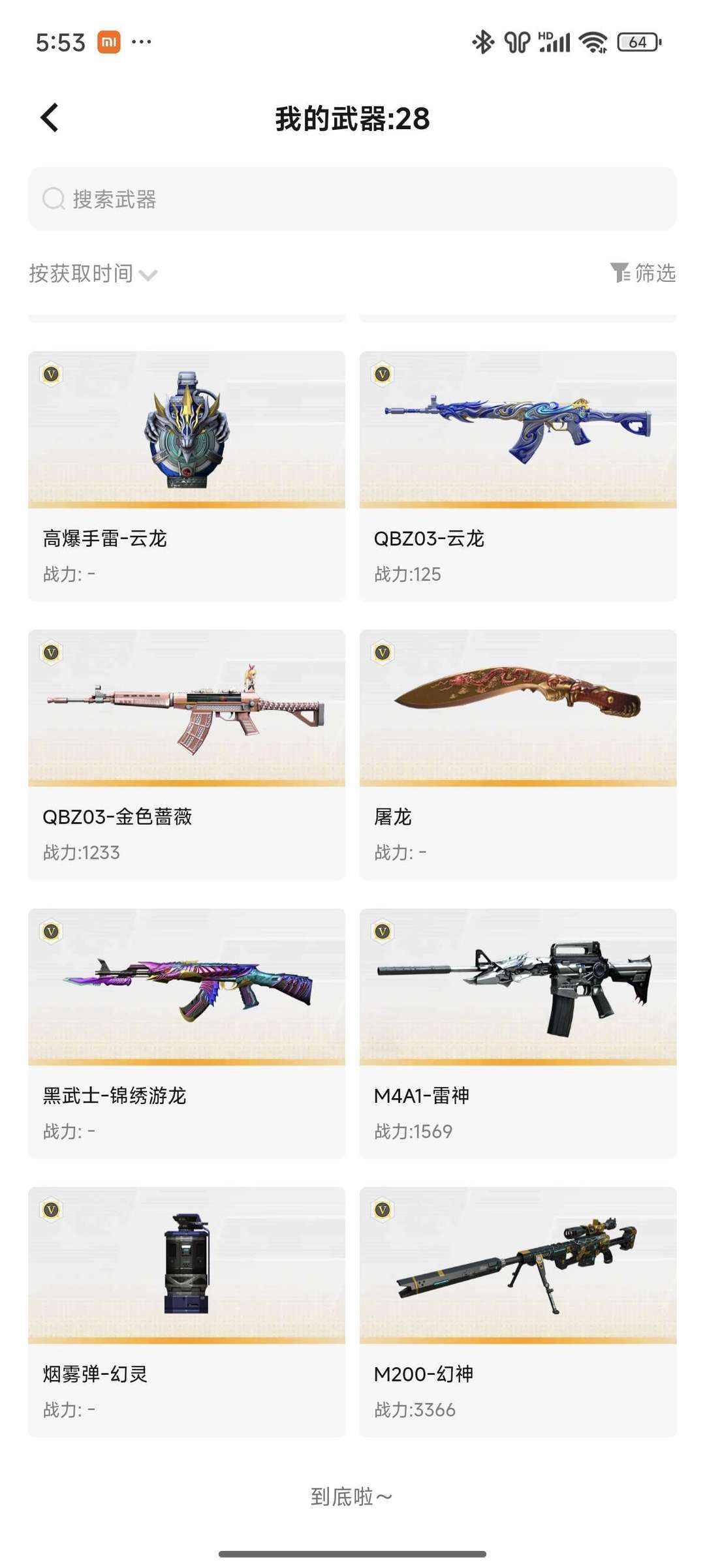Tap the 搜索武器 search field
705x1568 pixels.
[352, 199]
